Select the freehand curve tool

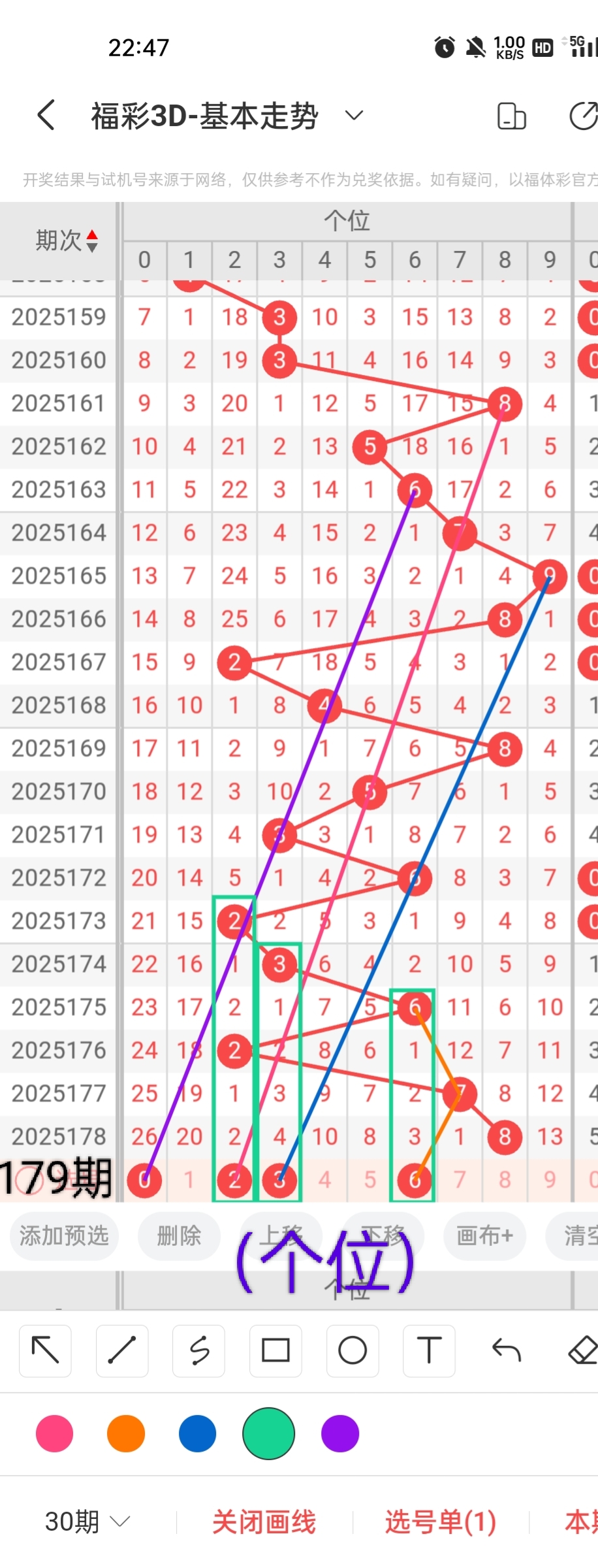click(199, 1350)
